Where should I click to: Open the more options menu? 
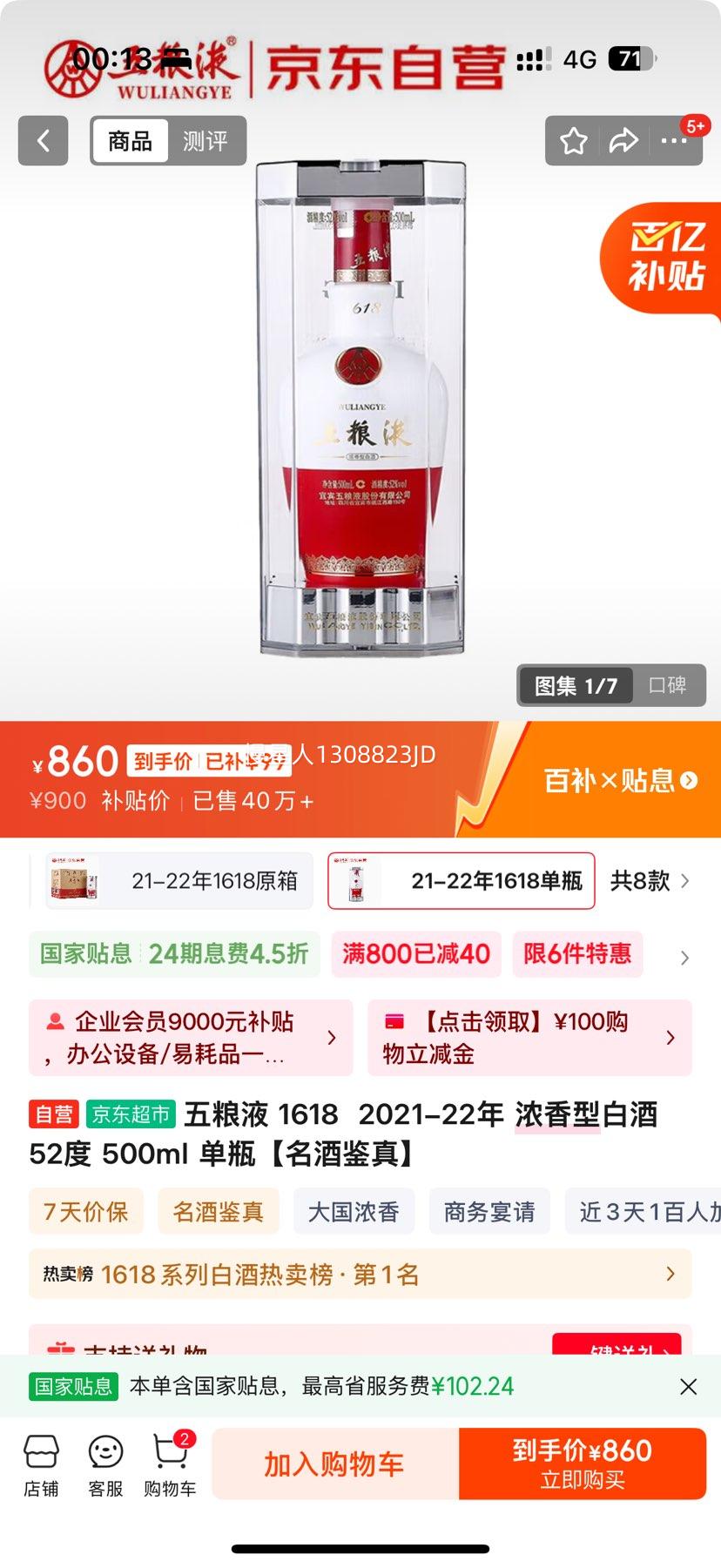[x=674, y=141]
